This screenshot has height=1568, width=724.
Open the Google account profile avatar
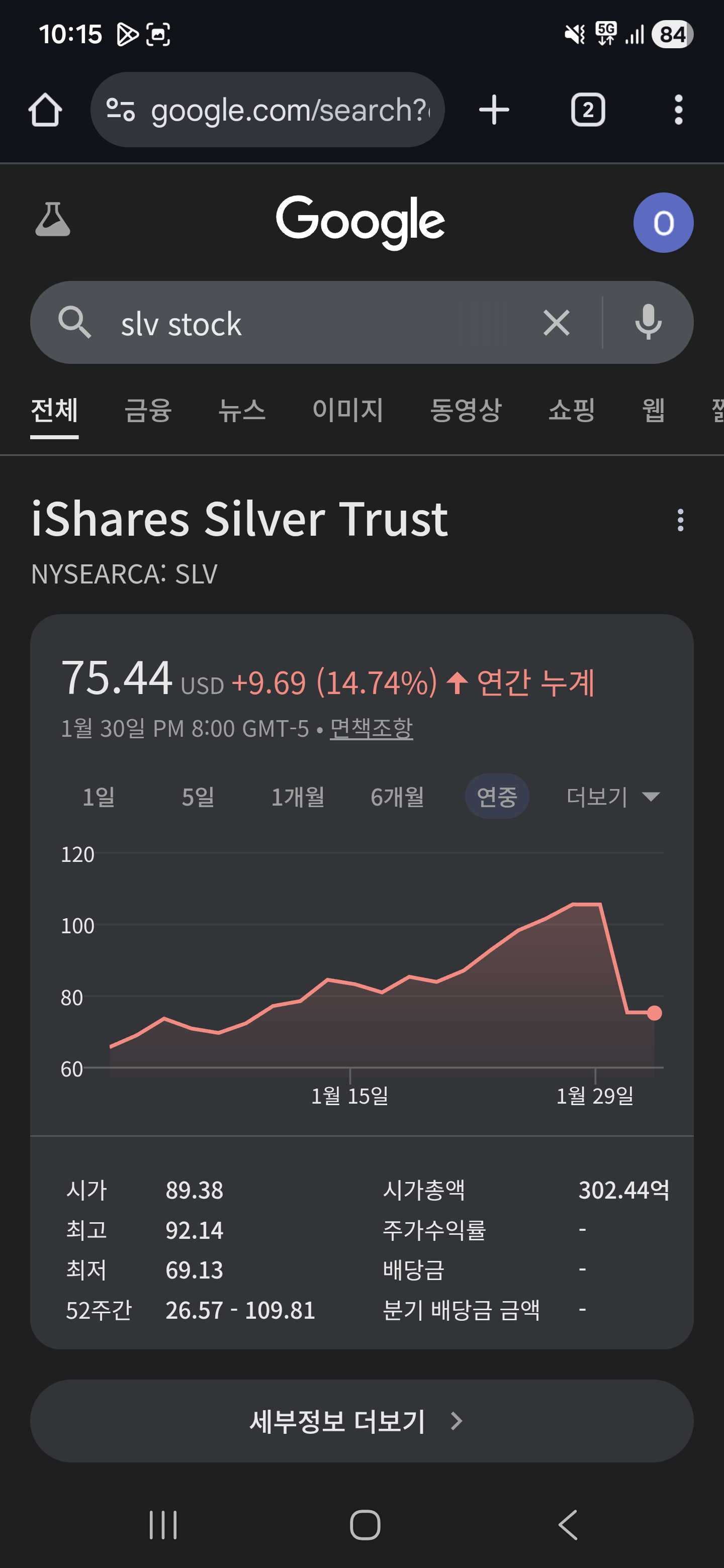[x=663, y=223]
